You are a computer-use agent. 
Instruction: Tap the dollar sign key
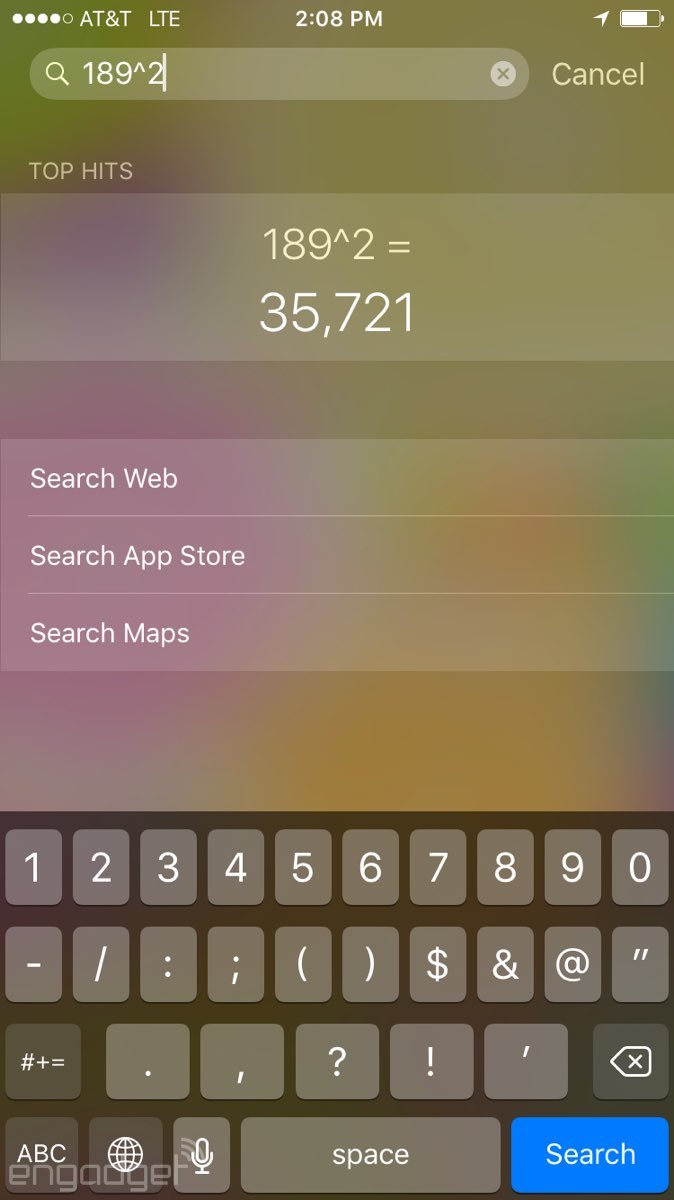(437, 964)
